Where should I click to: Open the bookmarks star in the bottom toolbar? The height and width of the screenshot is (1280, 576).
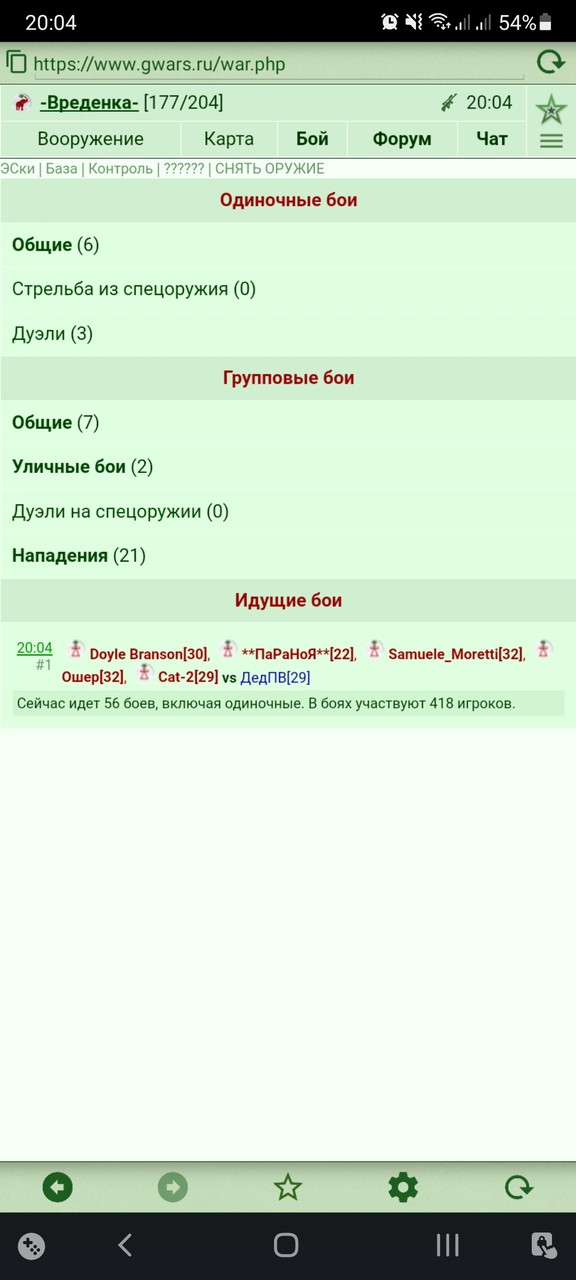(288, 1187)
